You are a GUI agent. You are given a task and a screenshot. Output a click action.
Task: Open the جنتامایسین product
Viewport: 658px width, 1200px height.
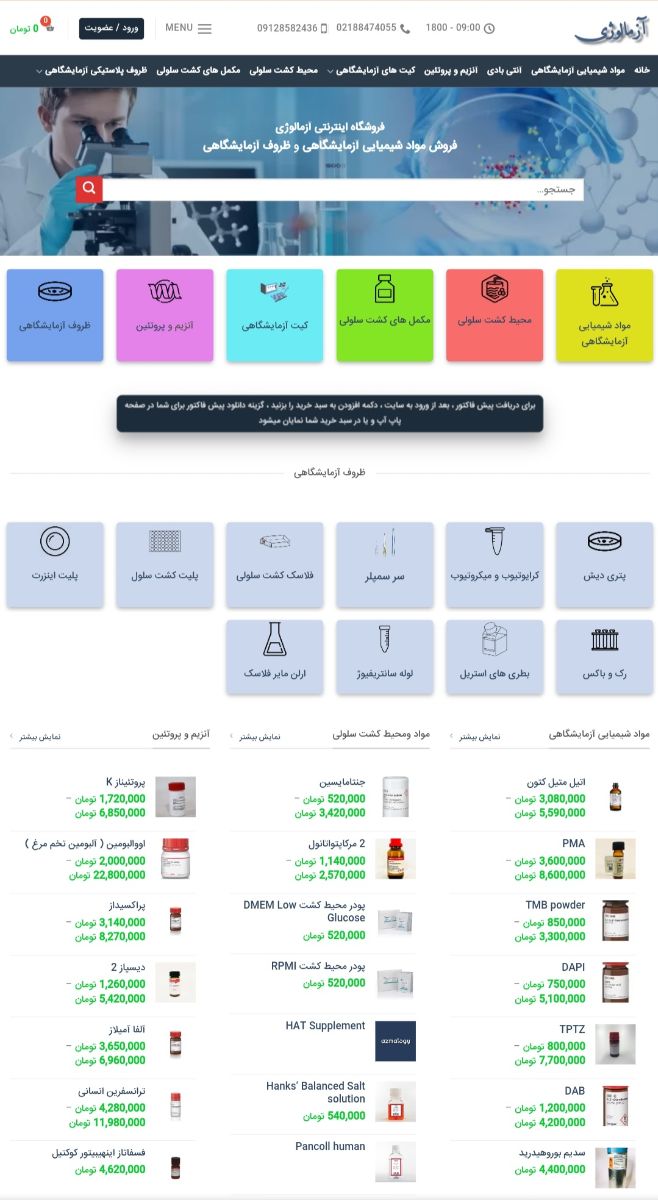tap(343, 783)
